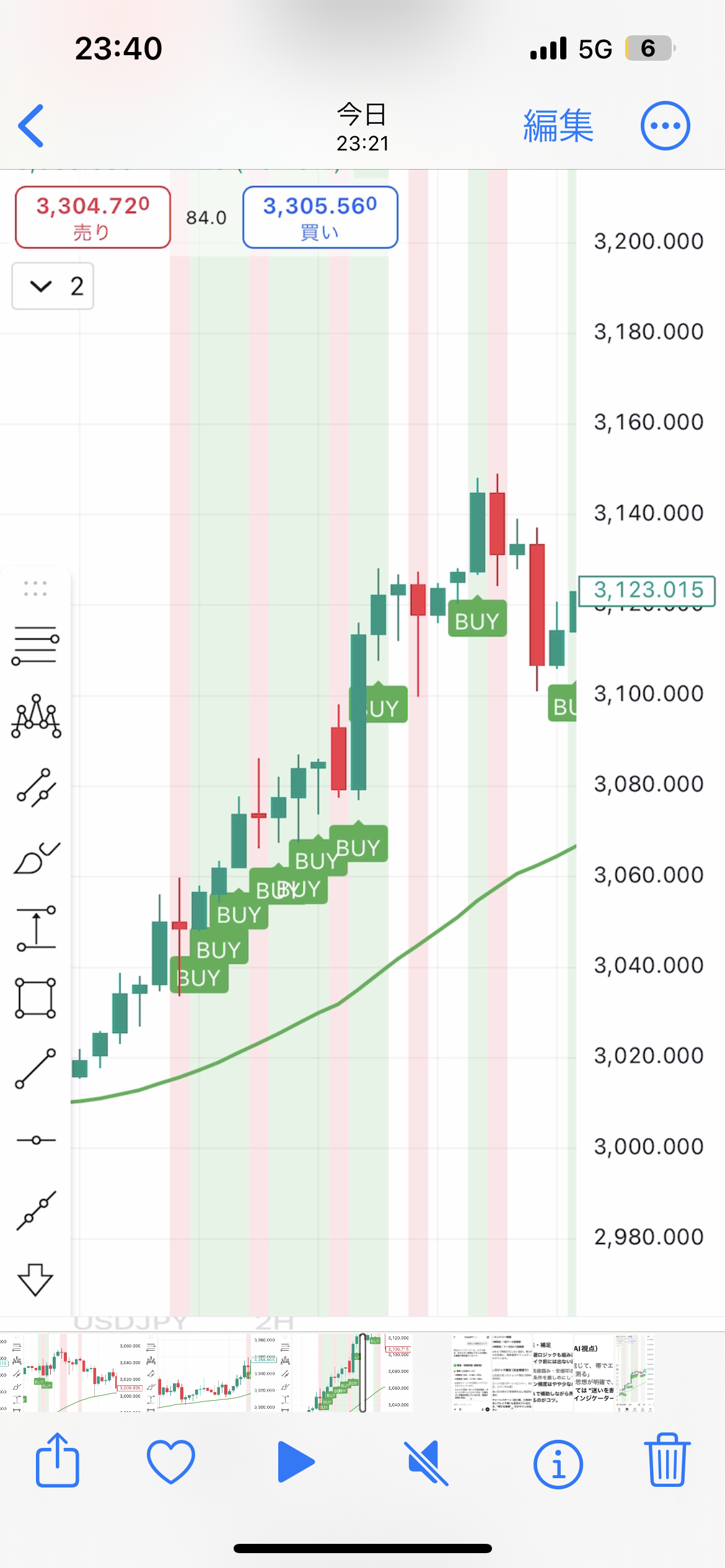Viewport: 725px width, 1568px height.
Task: Open the more options ellipsis menu
Action: click(x=665, y=126)
